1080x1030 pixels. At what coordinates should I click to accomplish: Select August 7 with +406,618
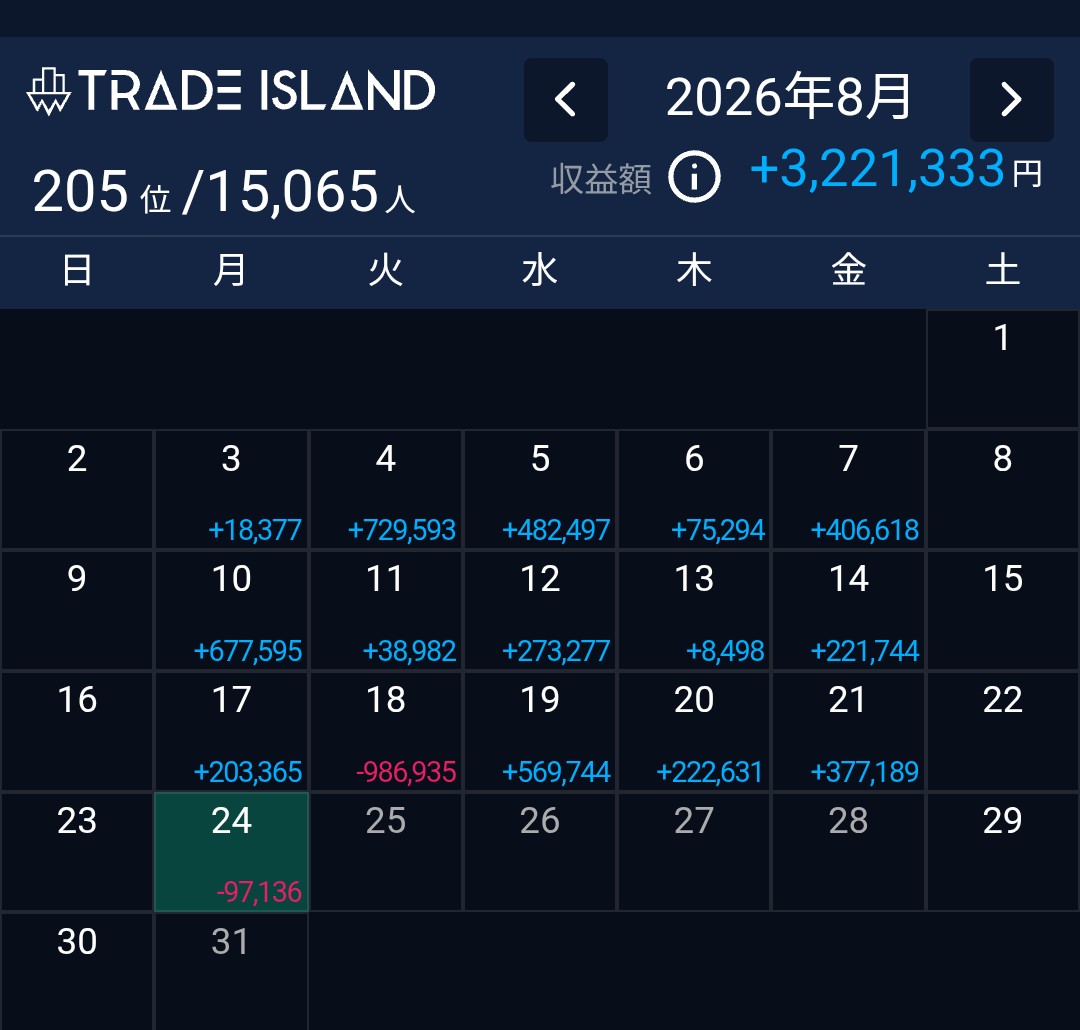tap(849, 490)
